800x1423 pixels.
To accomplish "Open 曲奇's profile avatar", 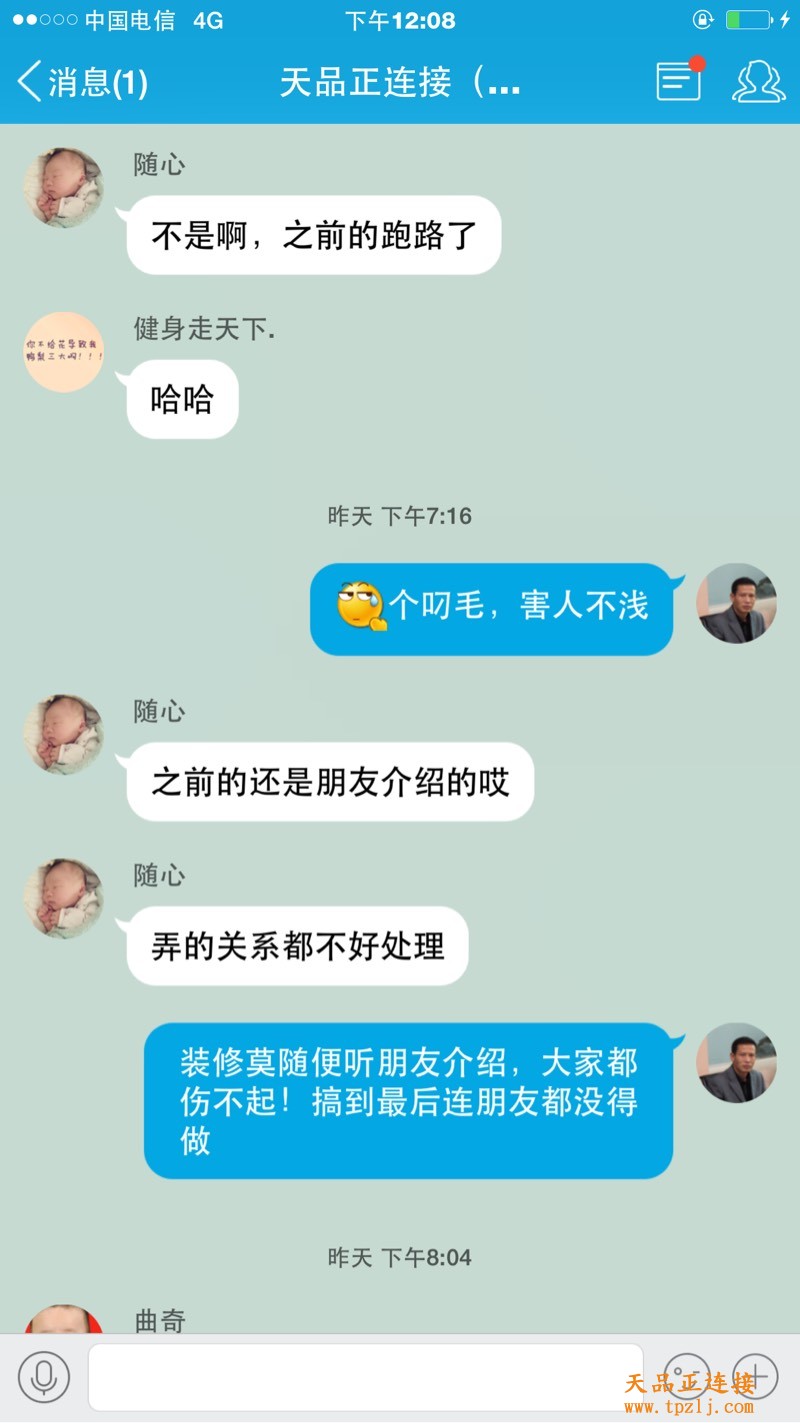I will coord(63,1320).
